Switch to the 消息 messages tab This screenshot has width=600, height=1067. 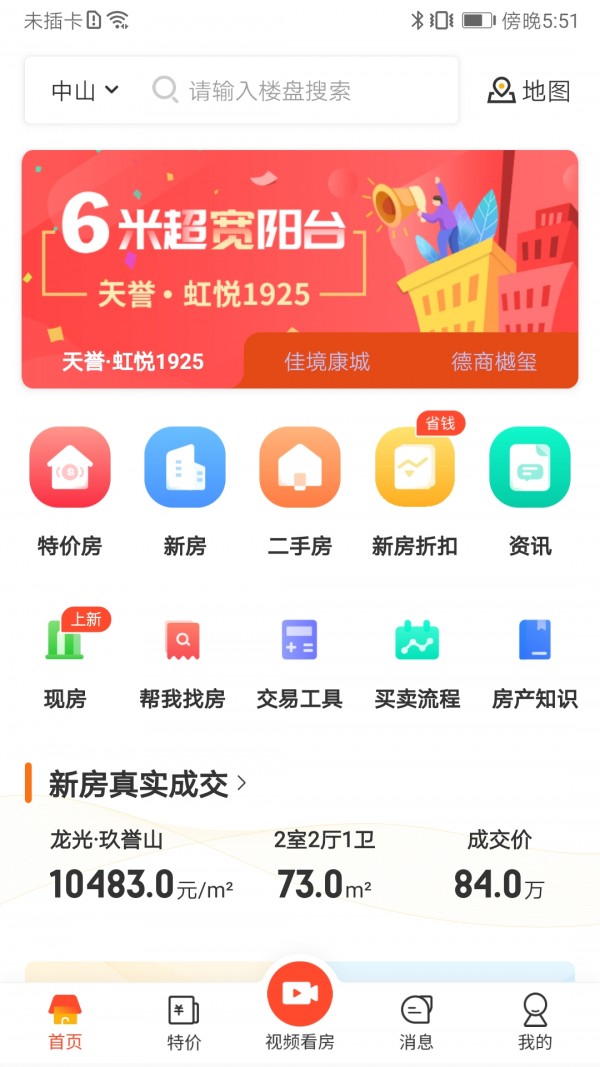(416, 1024)
